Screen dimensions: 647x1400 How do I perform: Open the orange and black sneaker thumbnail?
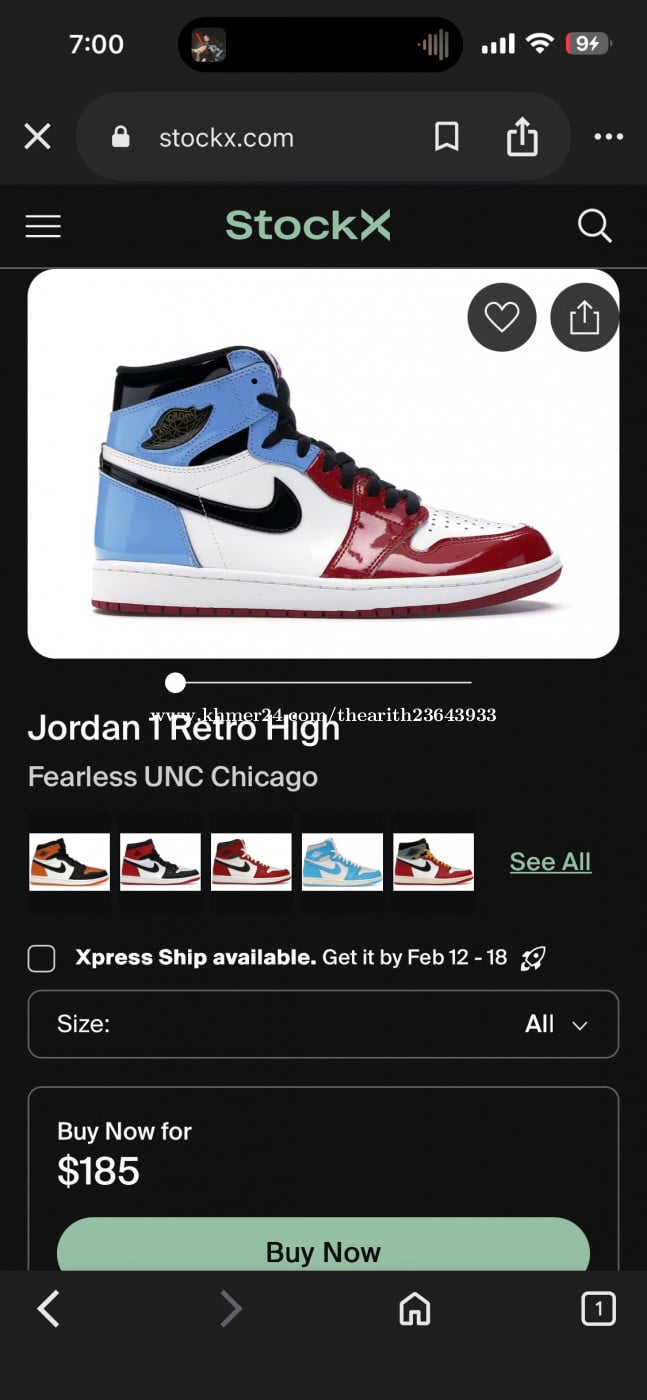pos(69,861)
